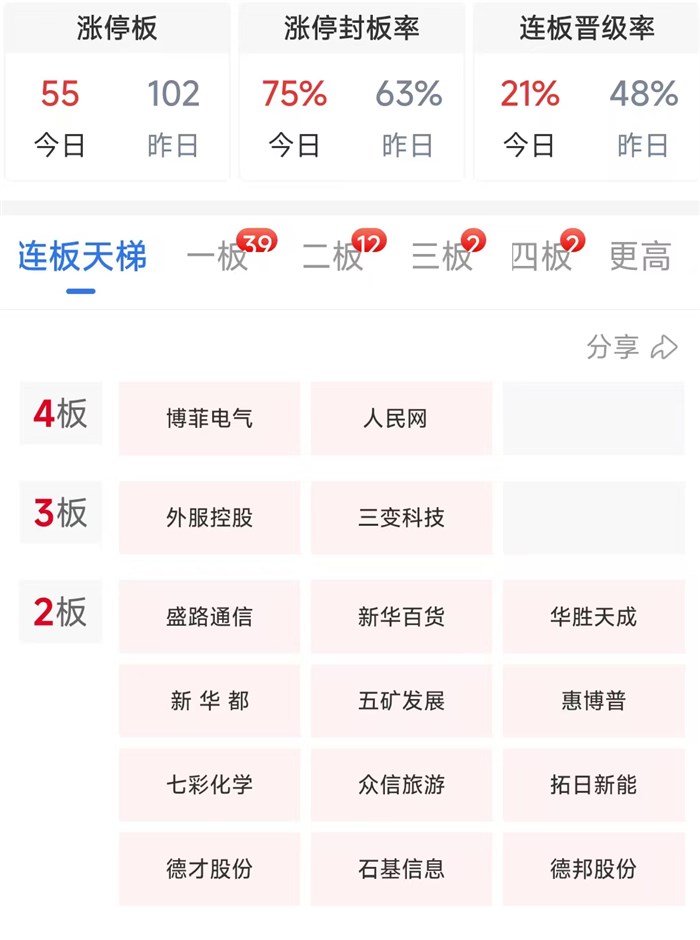This screenshot has width=700, height=940.
Task: Select the 七彩化学 tile
Action: pyautogui.click(x=209, y=784)
